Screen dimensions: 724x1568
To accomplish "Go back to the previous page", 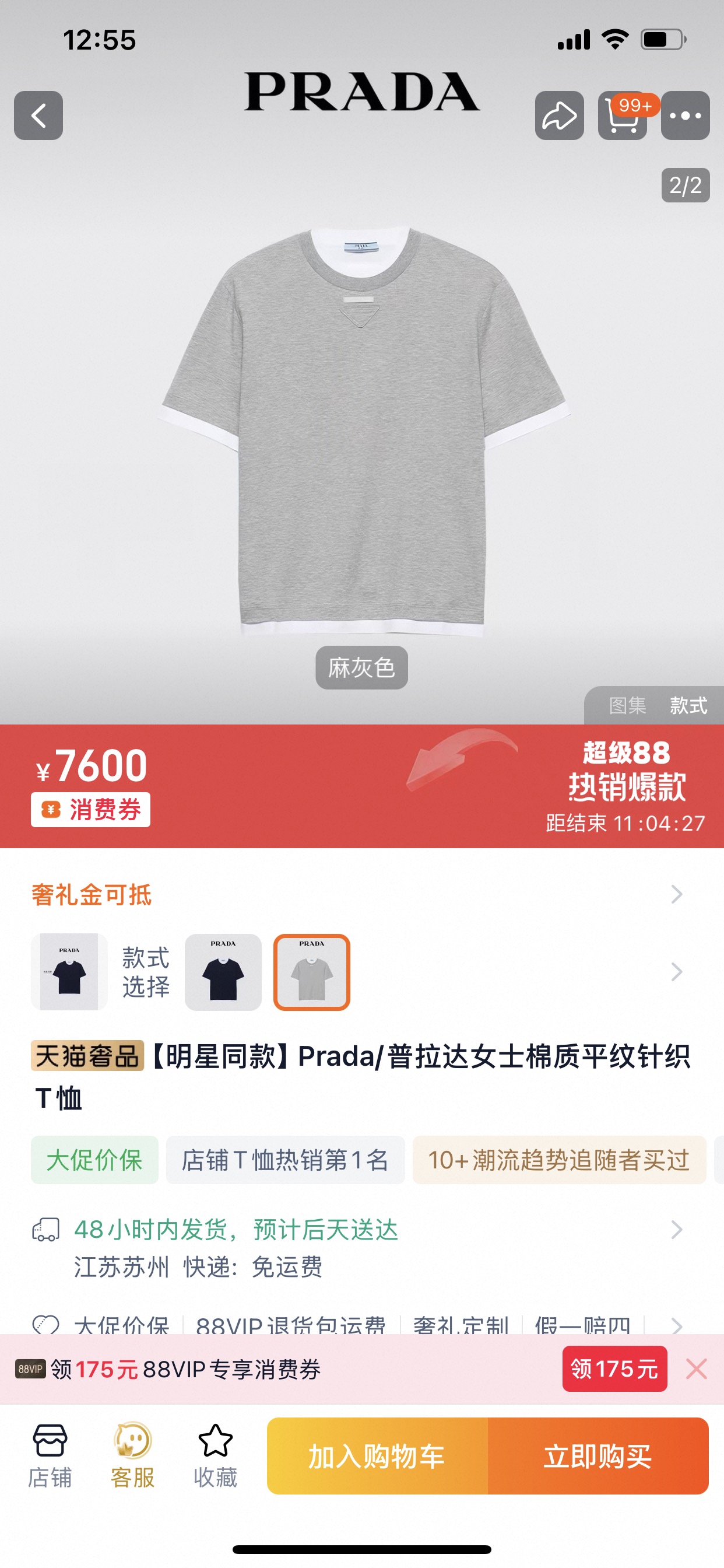I will tap(38, 116).
